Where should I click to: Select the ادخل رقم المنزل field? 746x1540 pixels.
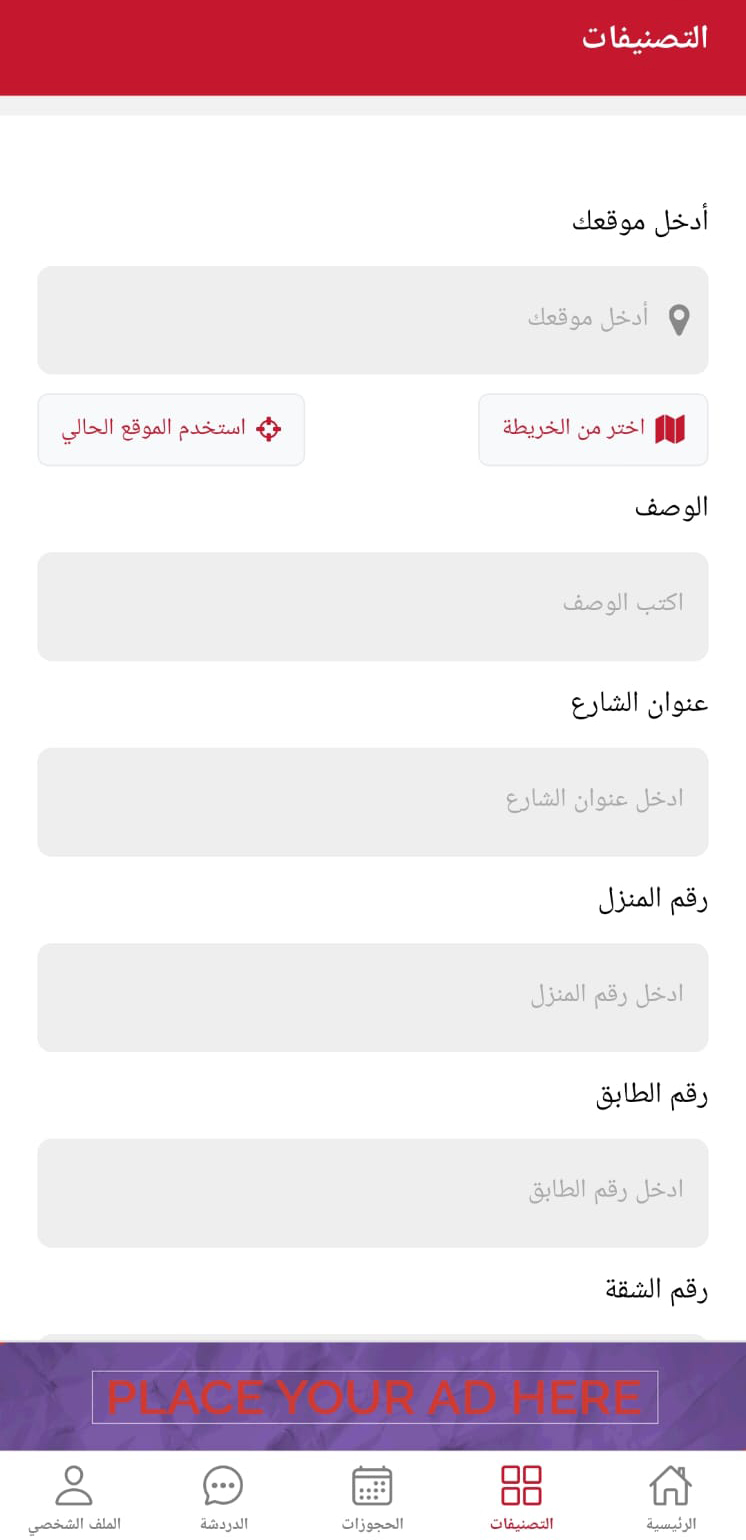372,996
